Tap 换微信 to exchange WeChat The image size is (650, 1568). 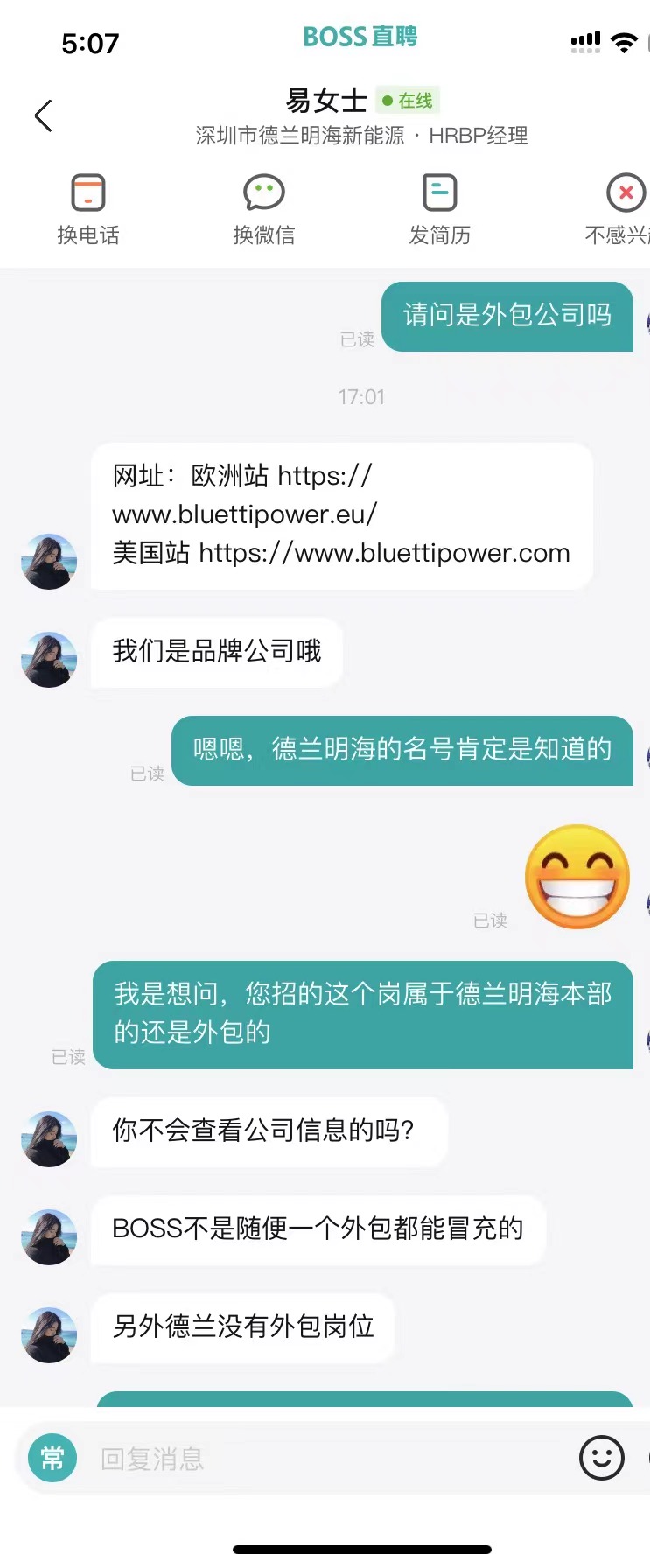click(263, 209)
